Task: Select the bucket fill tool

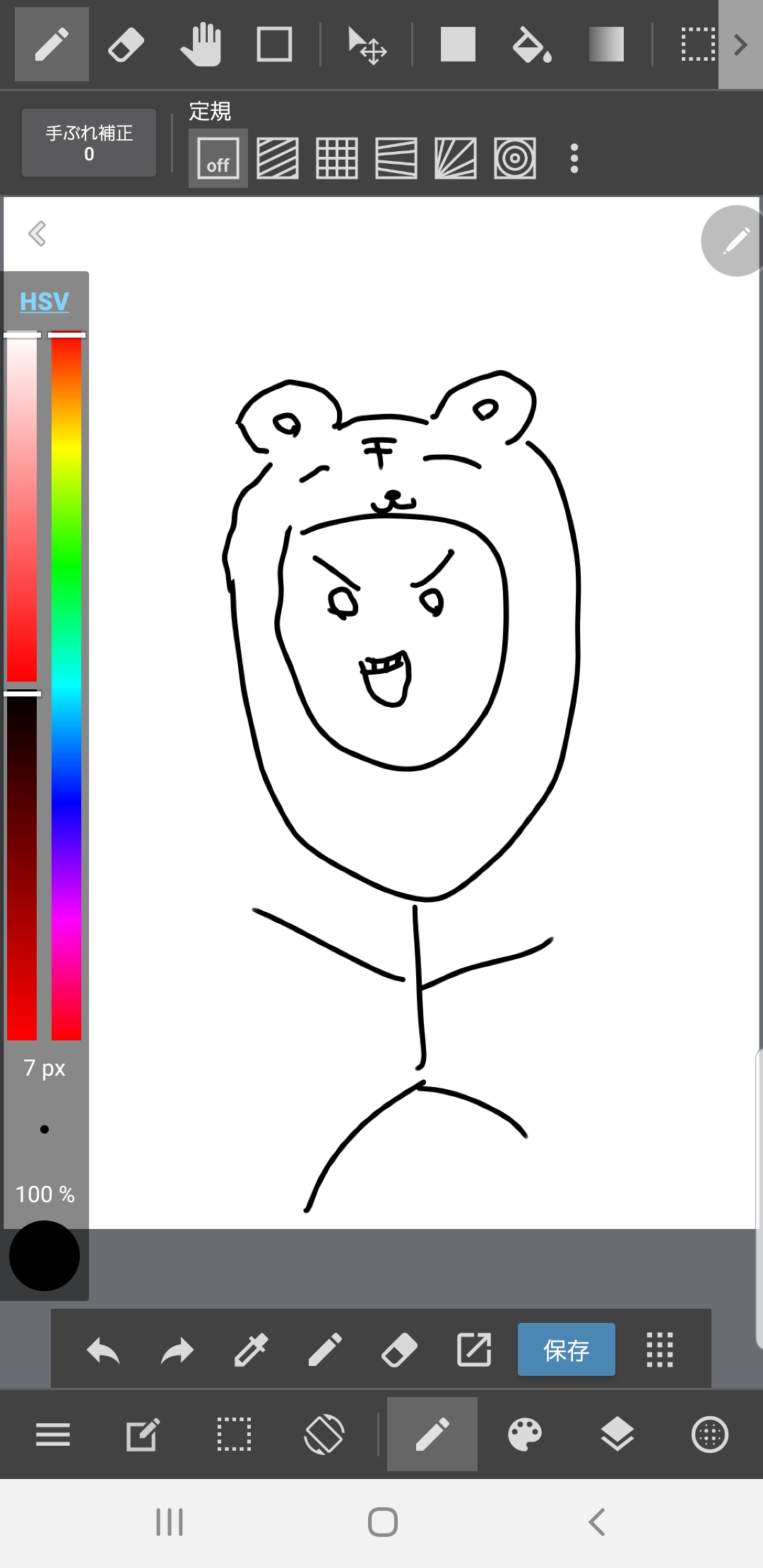Action: 531,44
